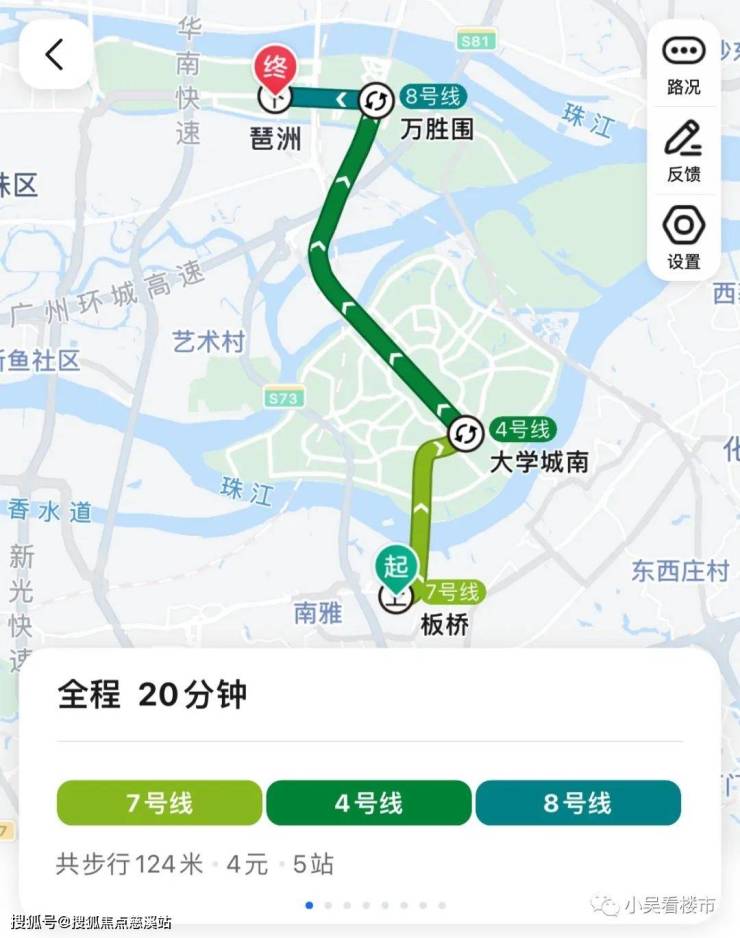Screen dimensions: 740x938
Task: Select the 8号线 route segment
Action: pyautogui.click(x=577, y=803)
